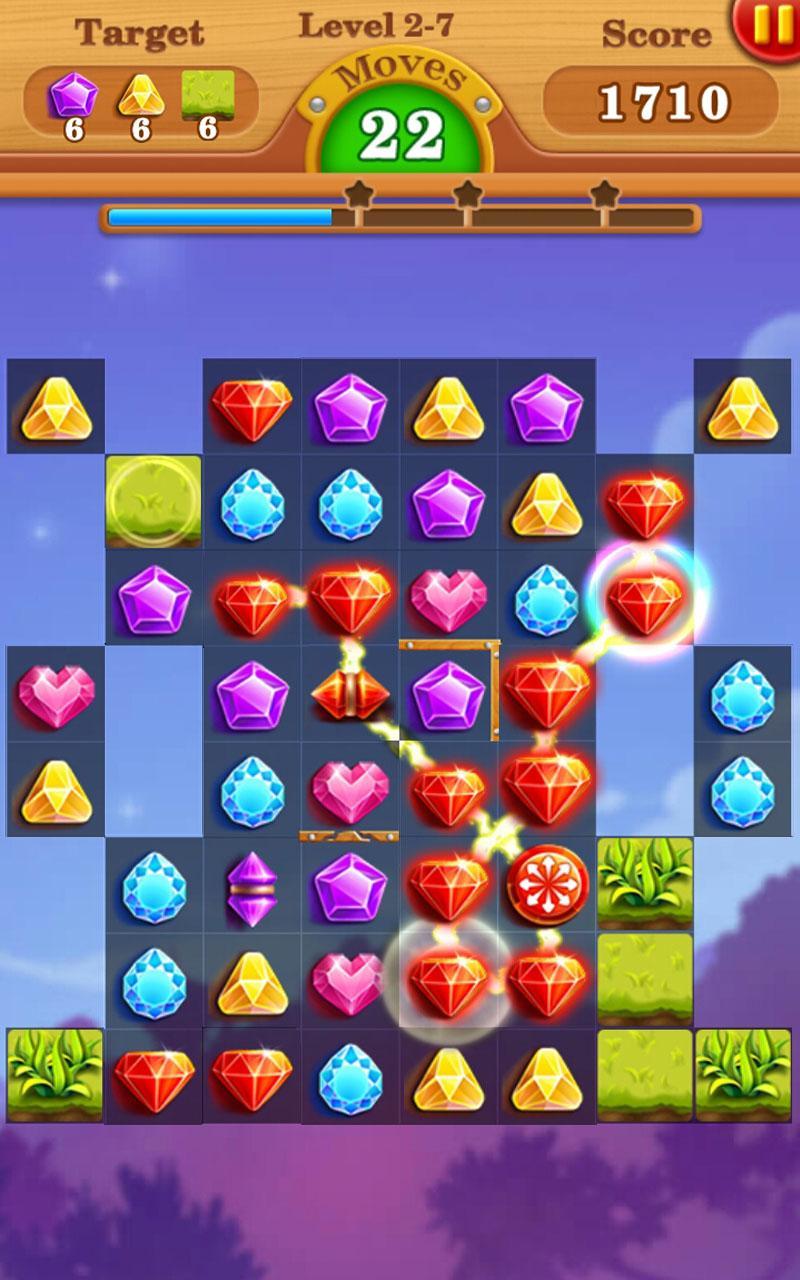Click the orange spinner gem on fire

coord(350,693)
